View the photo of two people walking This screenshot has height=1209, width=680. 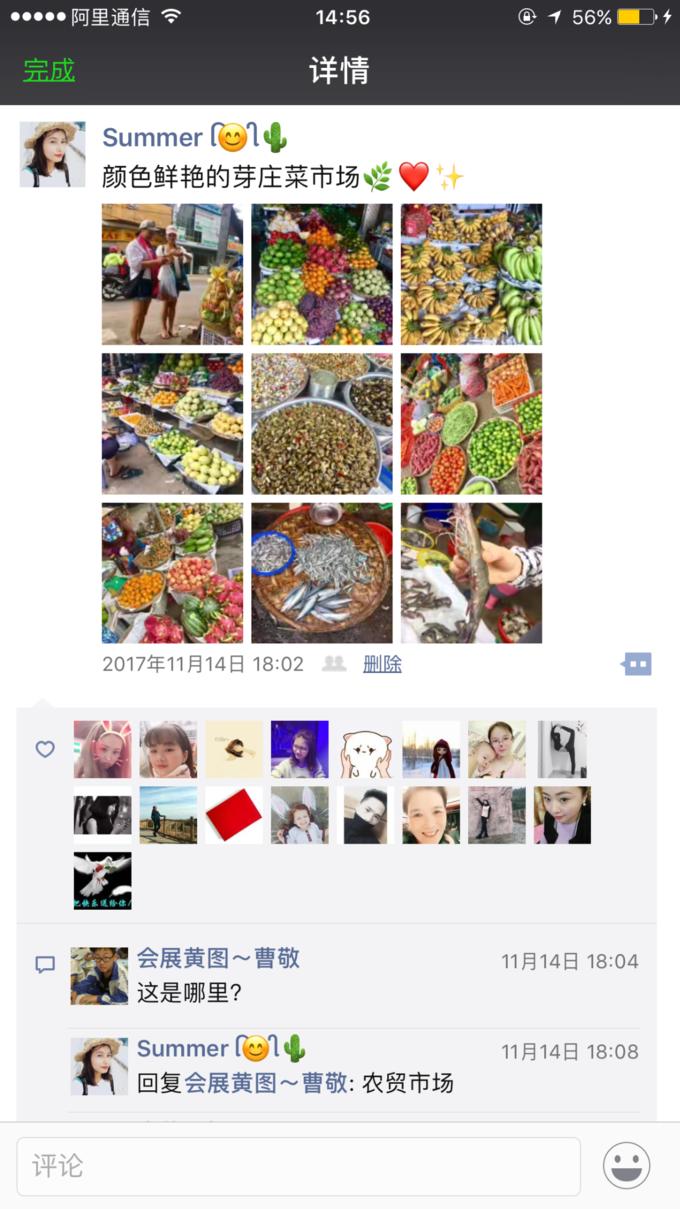[172, 274]
